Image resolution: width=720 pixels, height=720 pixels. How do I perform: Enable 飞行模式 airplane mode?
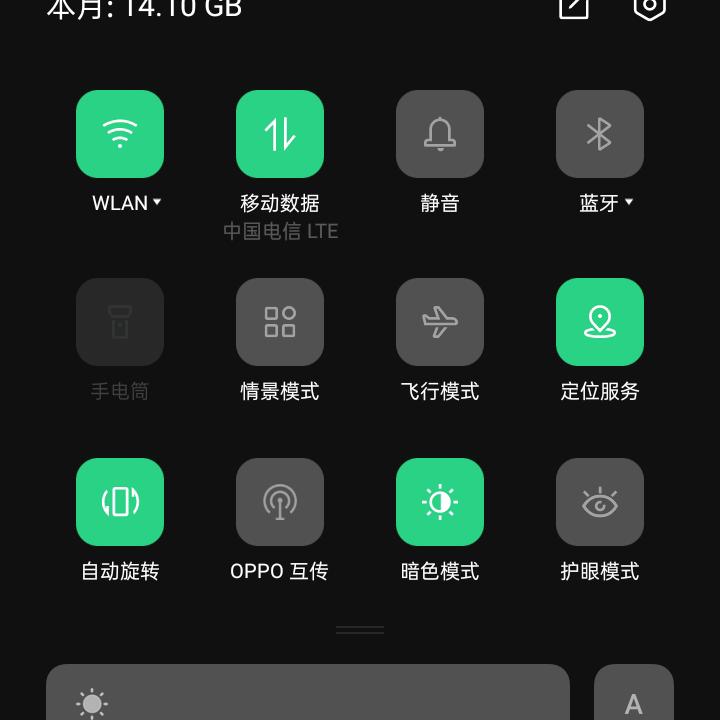pos(440,322)
